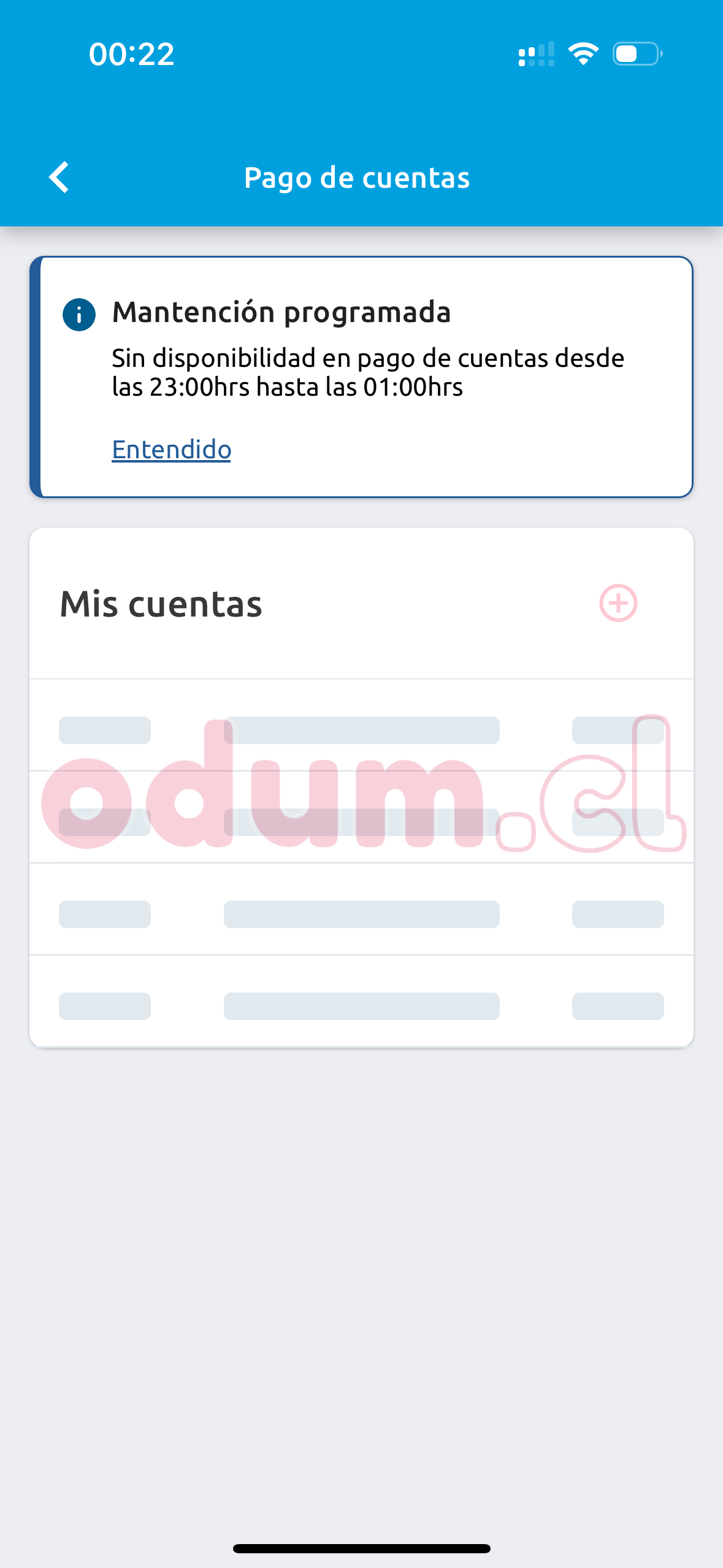The width and height of the screenshot is (723, 1568).
Task: Add a new account in Mis cuentas
Action: 618,603
